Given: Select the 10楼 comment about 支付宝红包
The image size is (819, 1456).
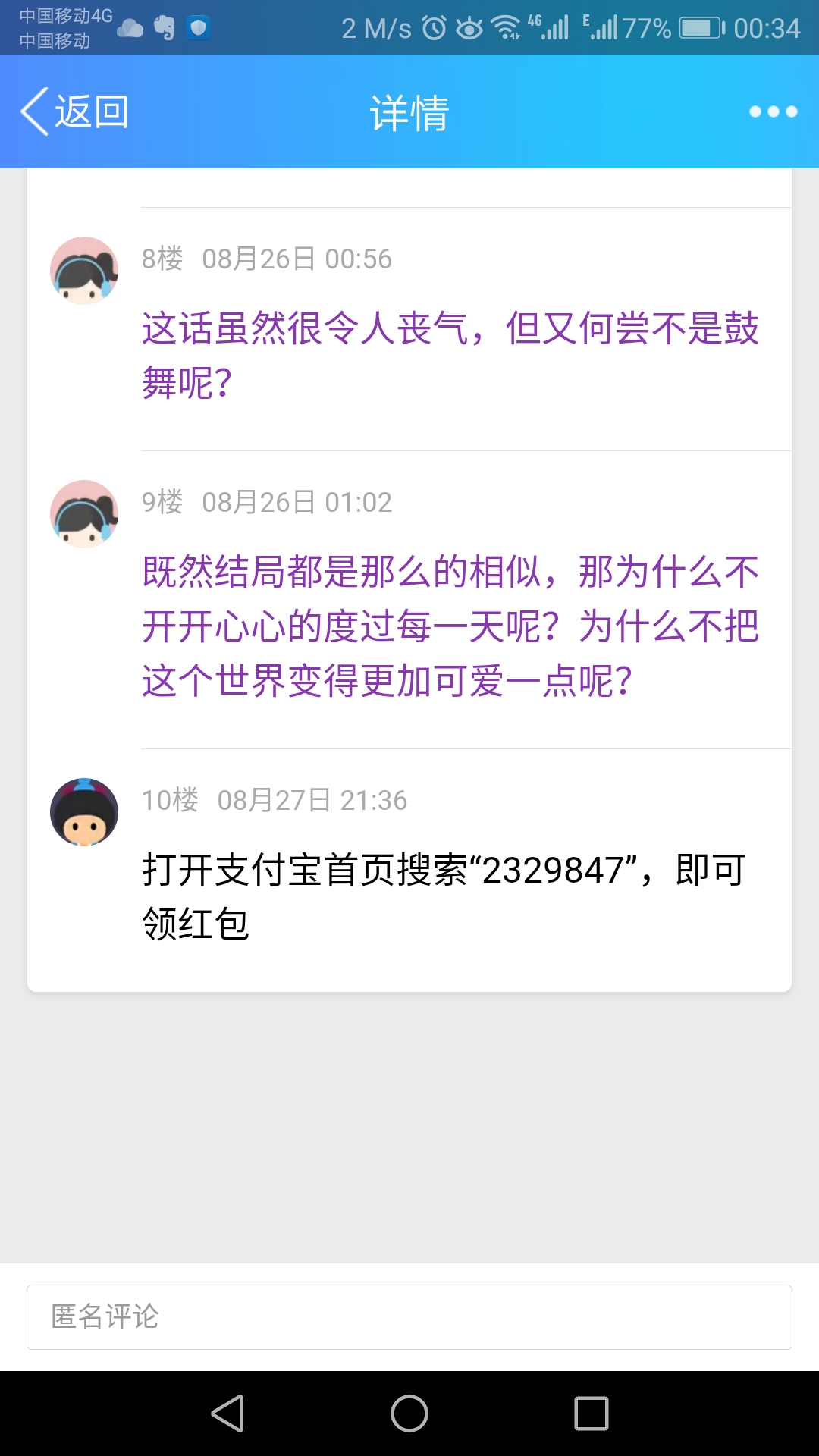Looking at the screenshot, I should (x=444, y=896).
